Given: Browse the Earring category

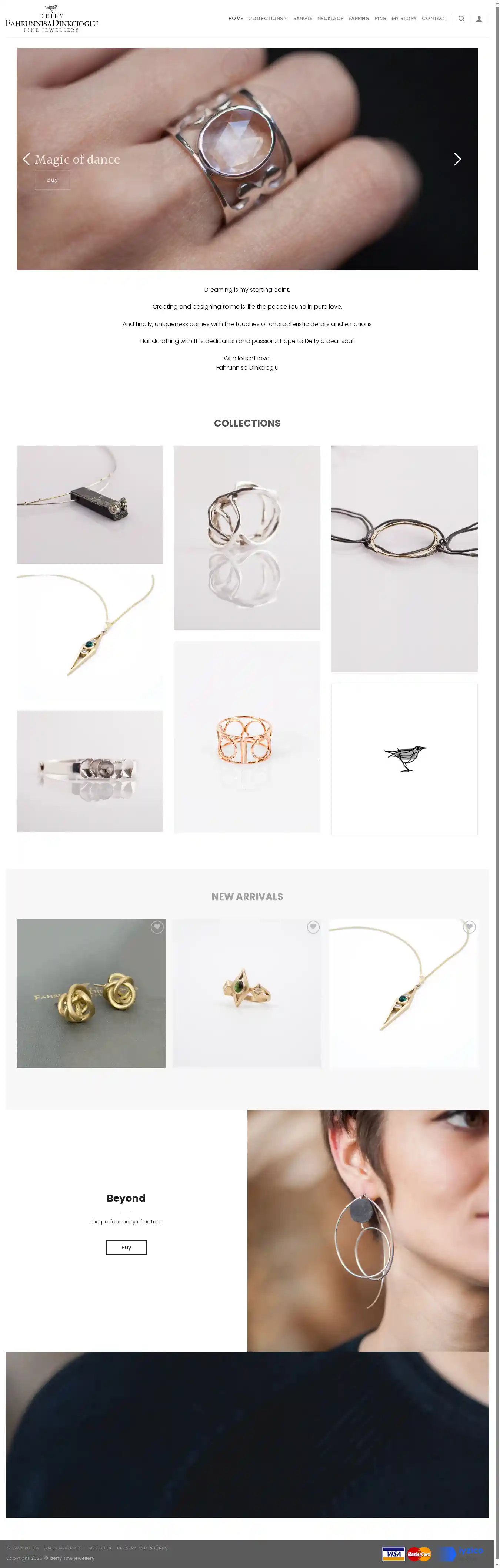Looking at the screenshot, I should pyautogui.click(x=359, y=19).
